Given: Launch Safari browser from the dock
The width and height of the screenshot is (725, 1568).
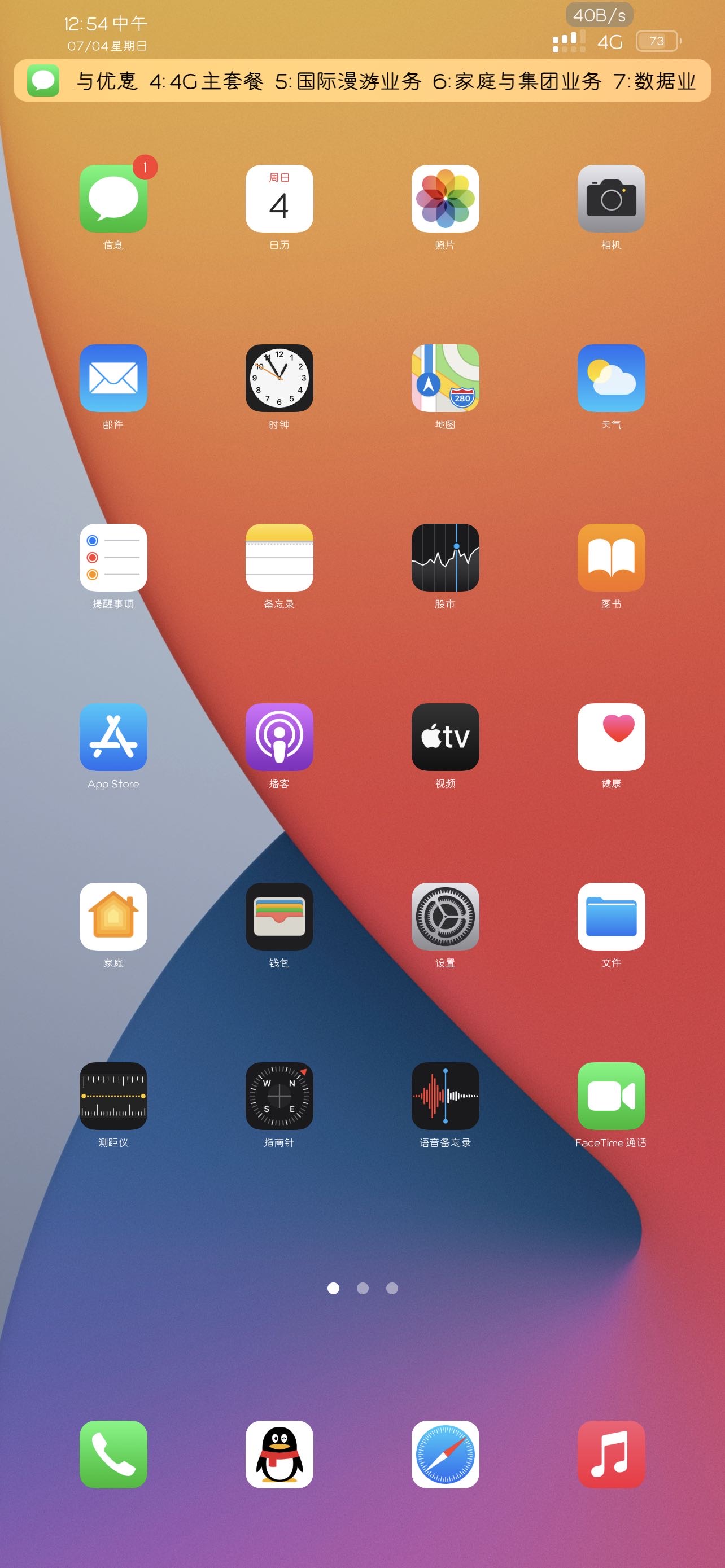Looking at the screenshot, I should click(445, 1455).
